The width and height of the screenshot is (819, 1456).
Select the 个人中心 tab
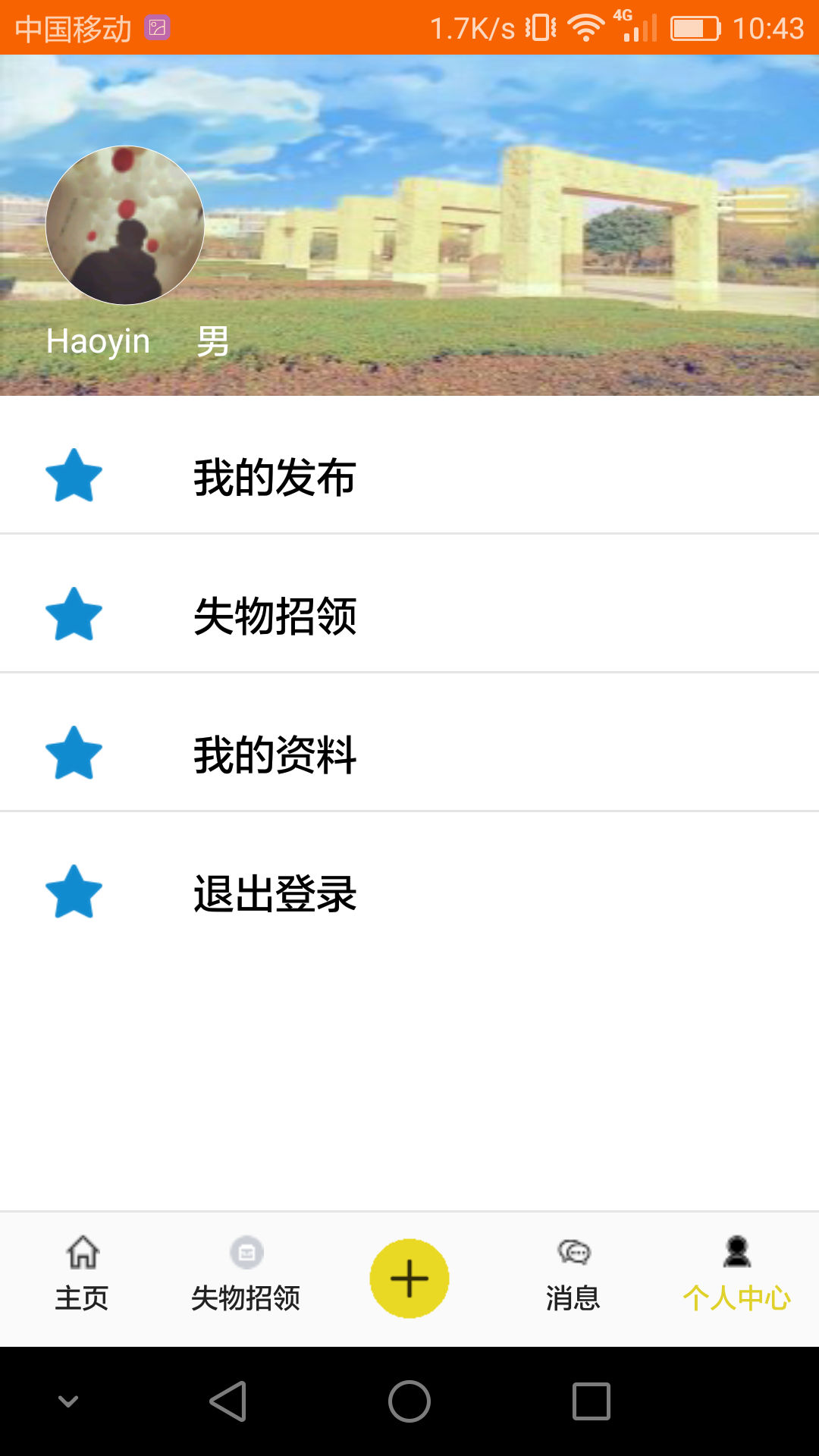click(x=737, y=1279)
